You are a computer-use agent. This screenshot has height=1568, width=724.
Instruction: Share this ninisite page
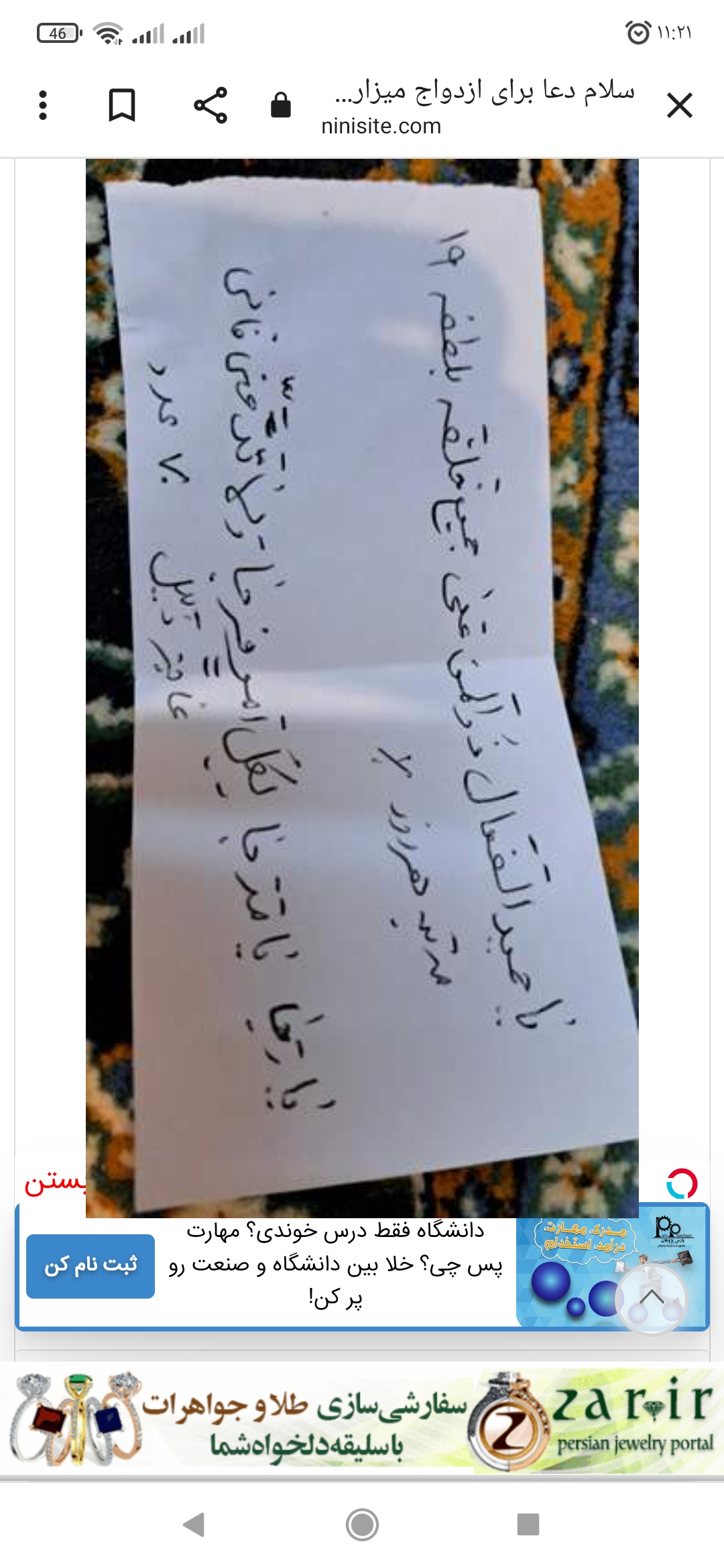coord(210,105)
